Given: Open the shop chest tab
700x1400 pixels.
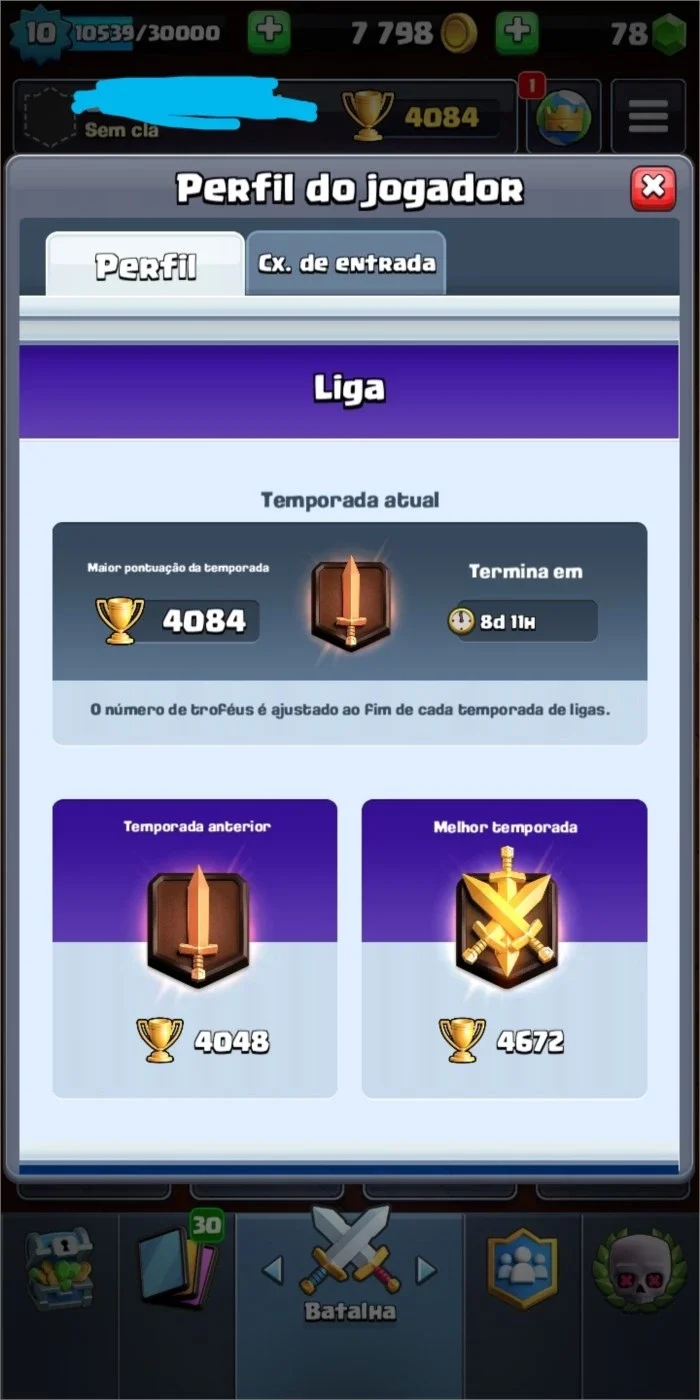Looking at the screenshot, I should 59,1270.
